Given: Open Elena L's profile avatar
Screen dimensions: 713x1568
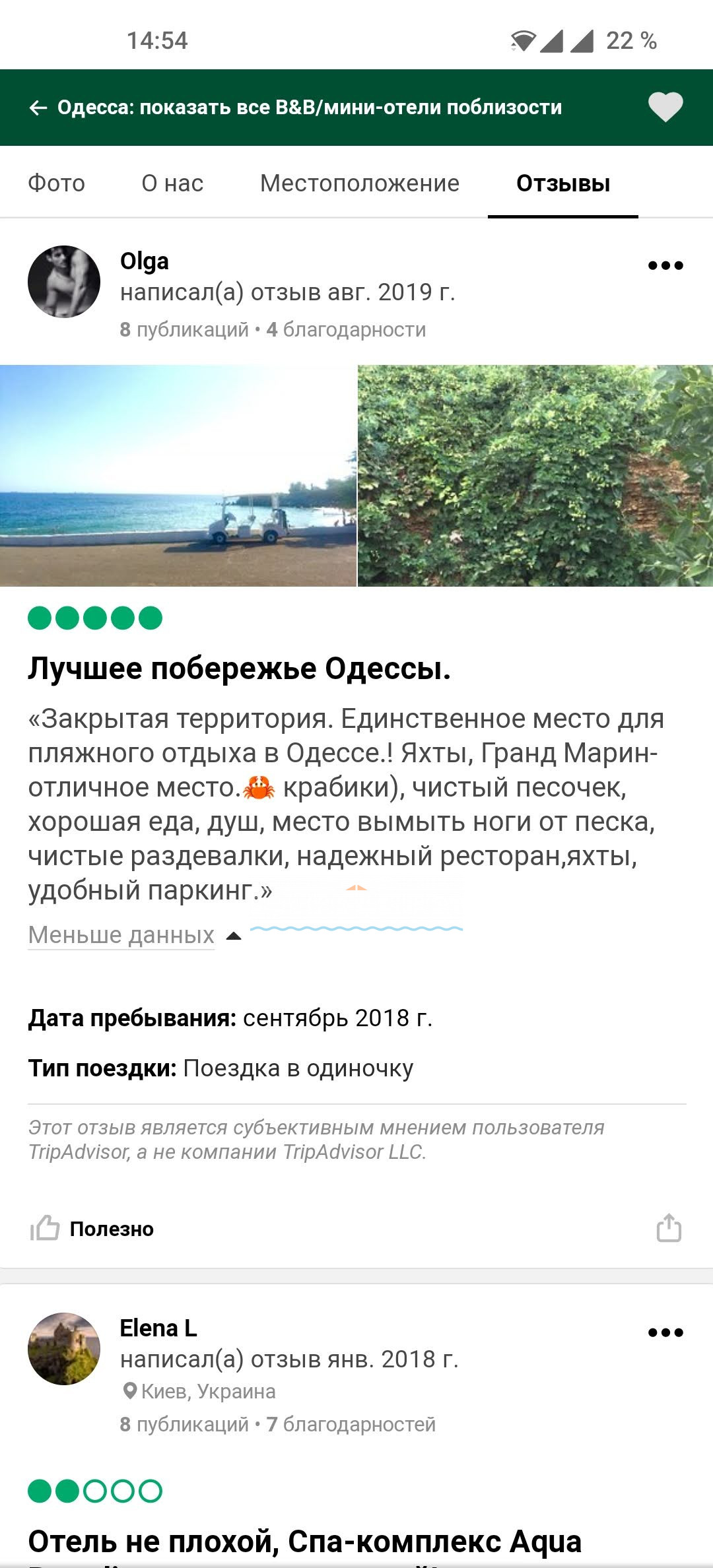Looking at the screenshot, I should point(64,1348).
